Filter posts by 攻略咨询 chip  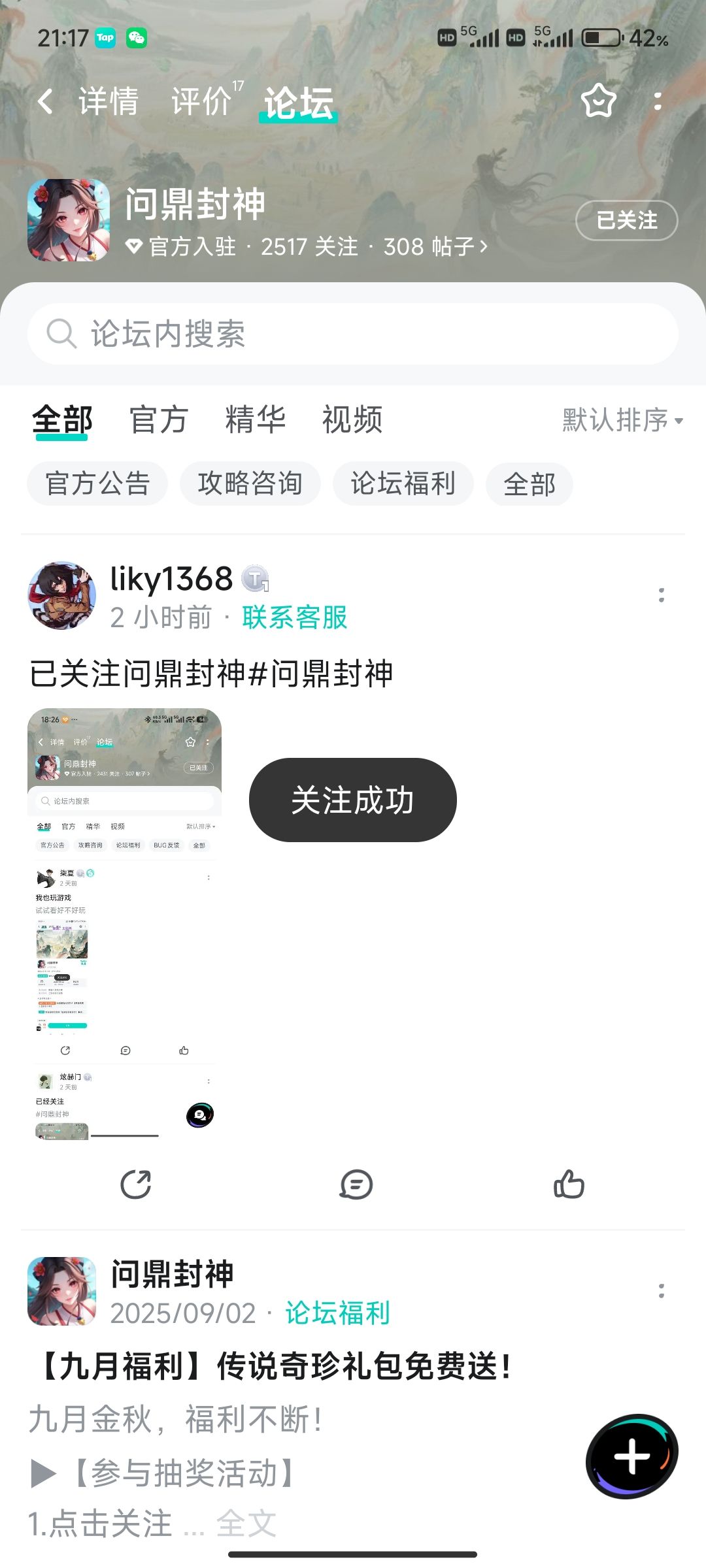(x=250, y=484)
